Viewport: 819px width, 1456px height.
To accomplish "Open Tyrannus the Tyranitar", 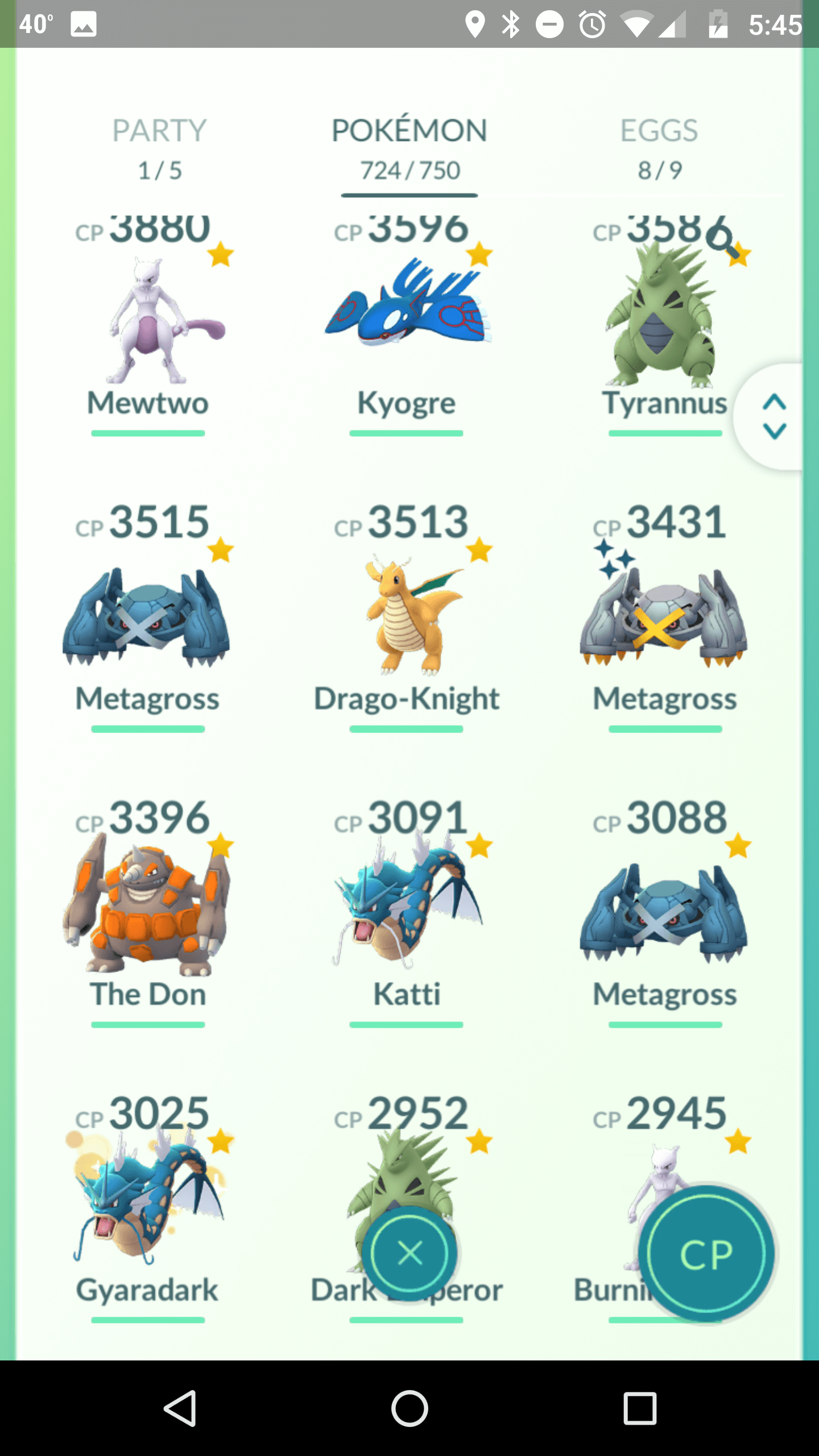I will [665, 325].
